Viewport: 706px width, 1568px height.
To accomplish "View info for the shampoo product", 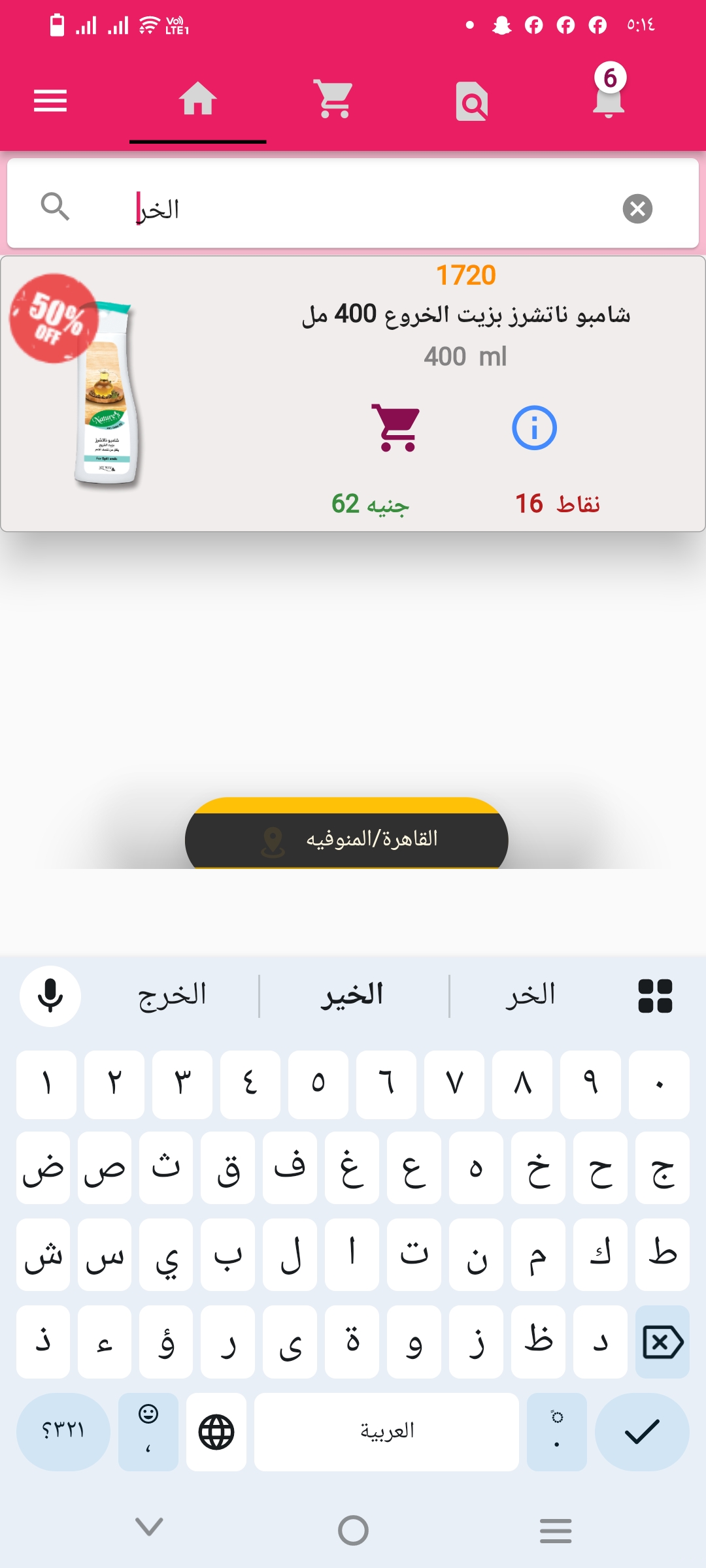I will click(x=535, y=428).
